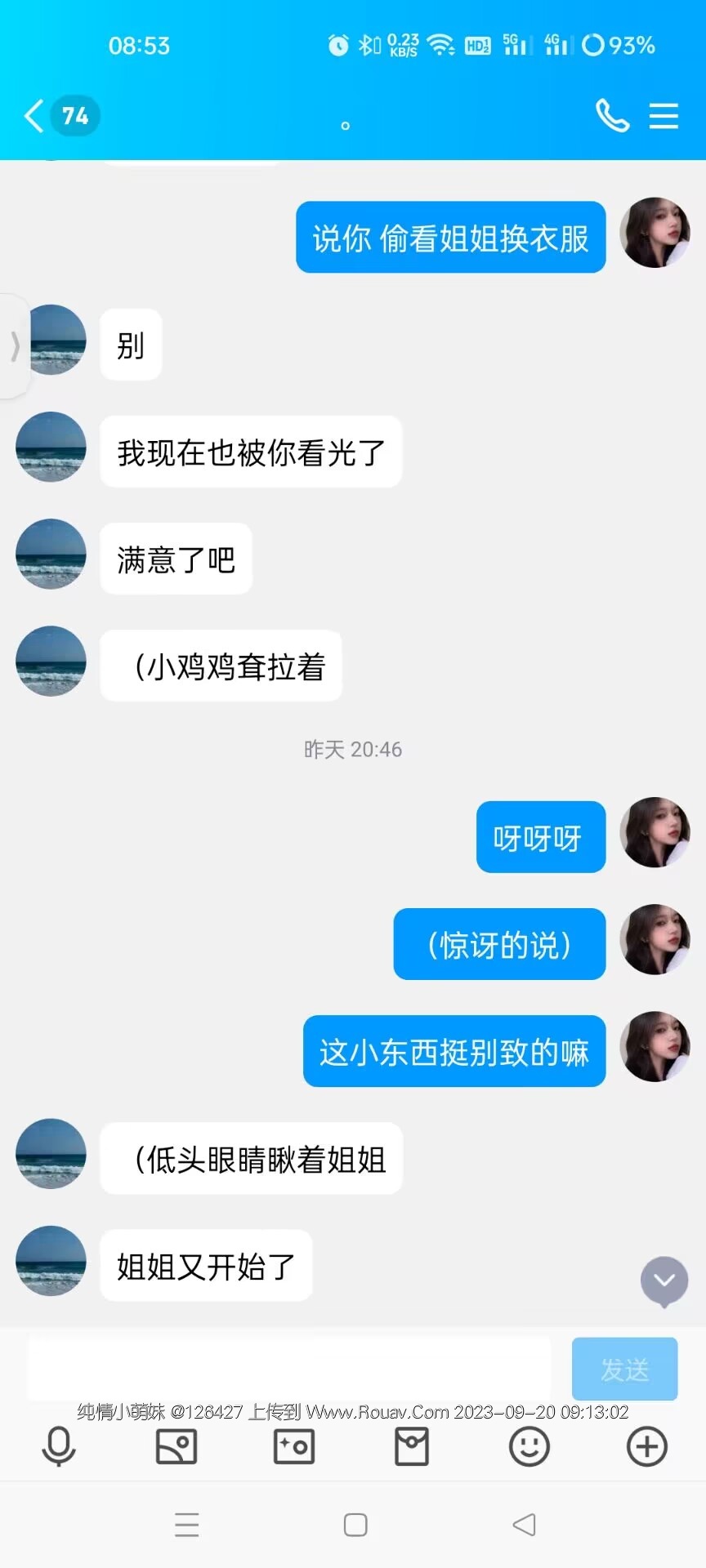Tap the 发送 send button
This screenshot has width=706, height=1568.
coord(624,1369)
